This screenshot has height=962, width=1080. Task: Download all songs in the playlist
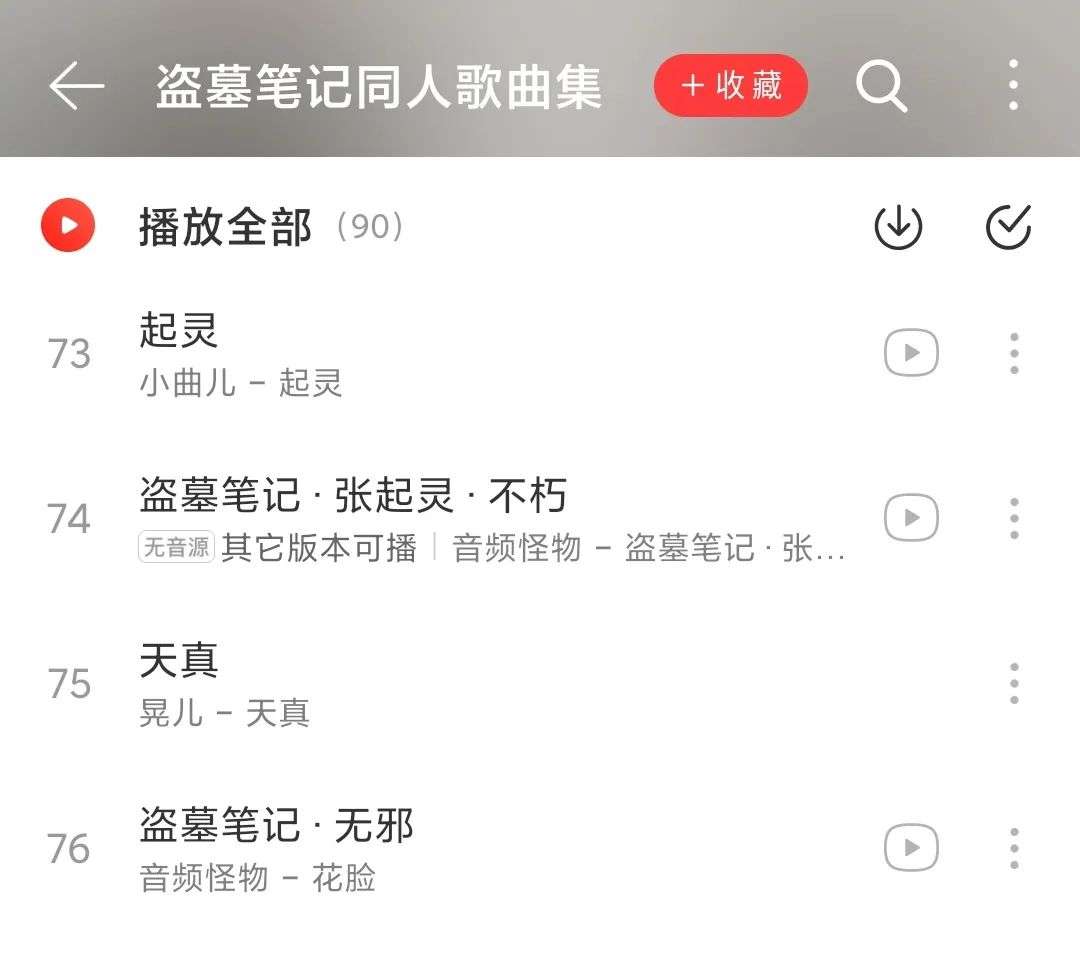coord(898,227)
